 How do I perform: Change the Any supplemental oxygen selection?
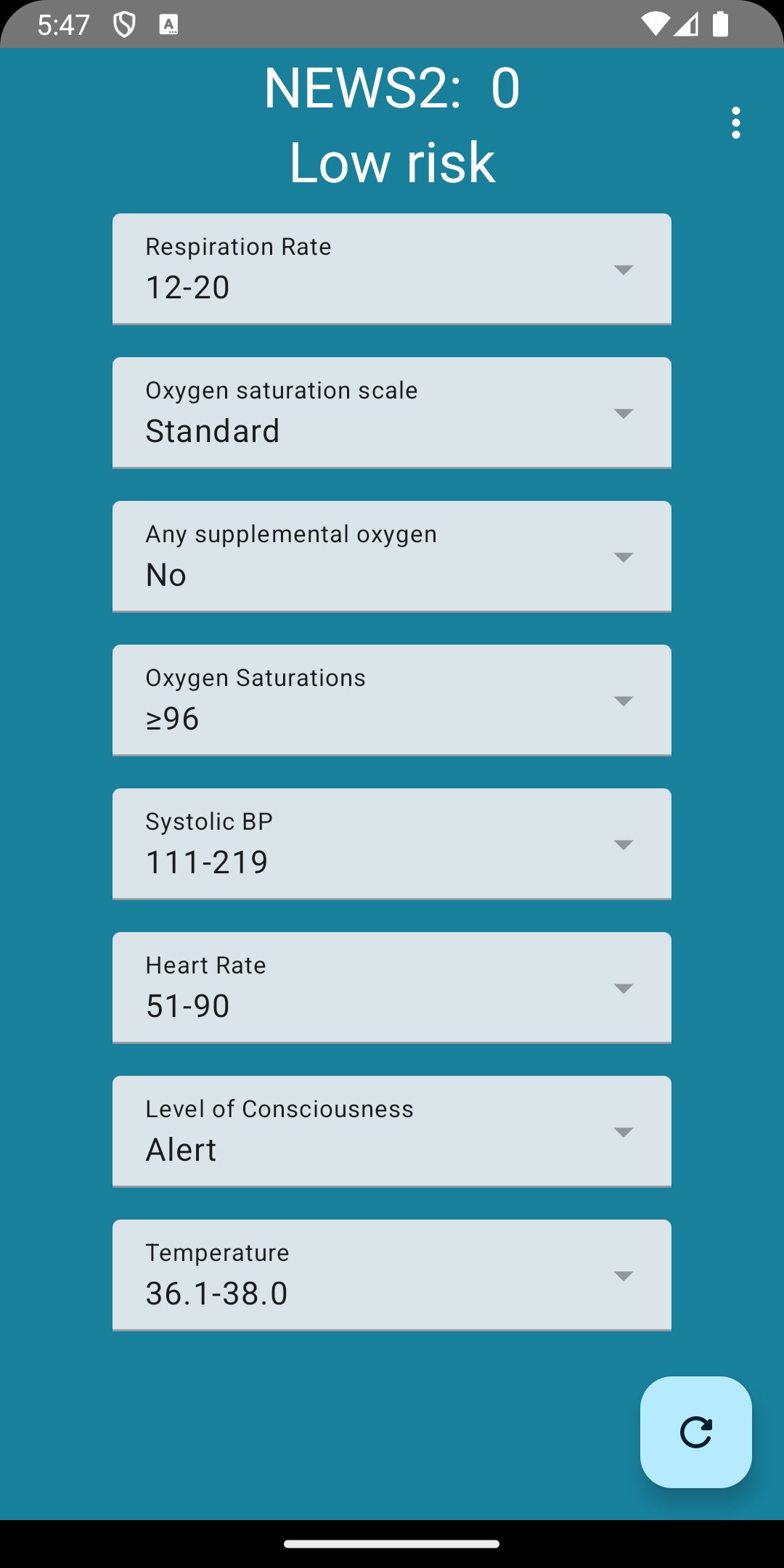pos(392,556)
